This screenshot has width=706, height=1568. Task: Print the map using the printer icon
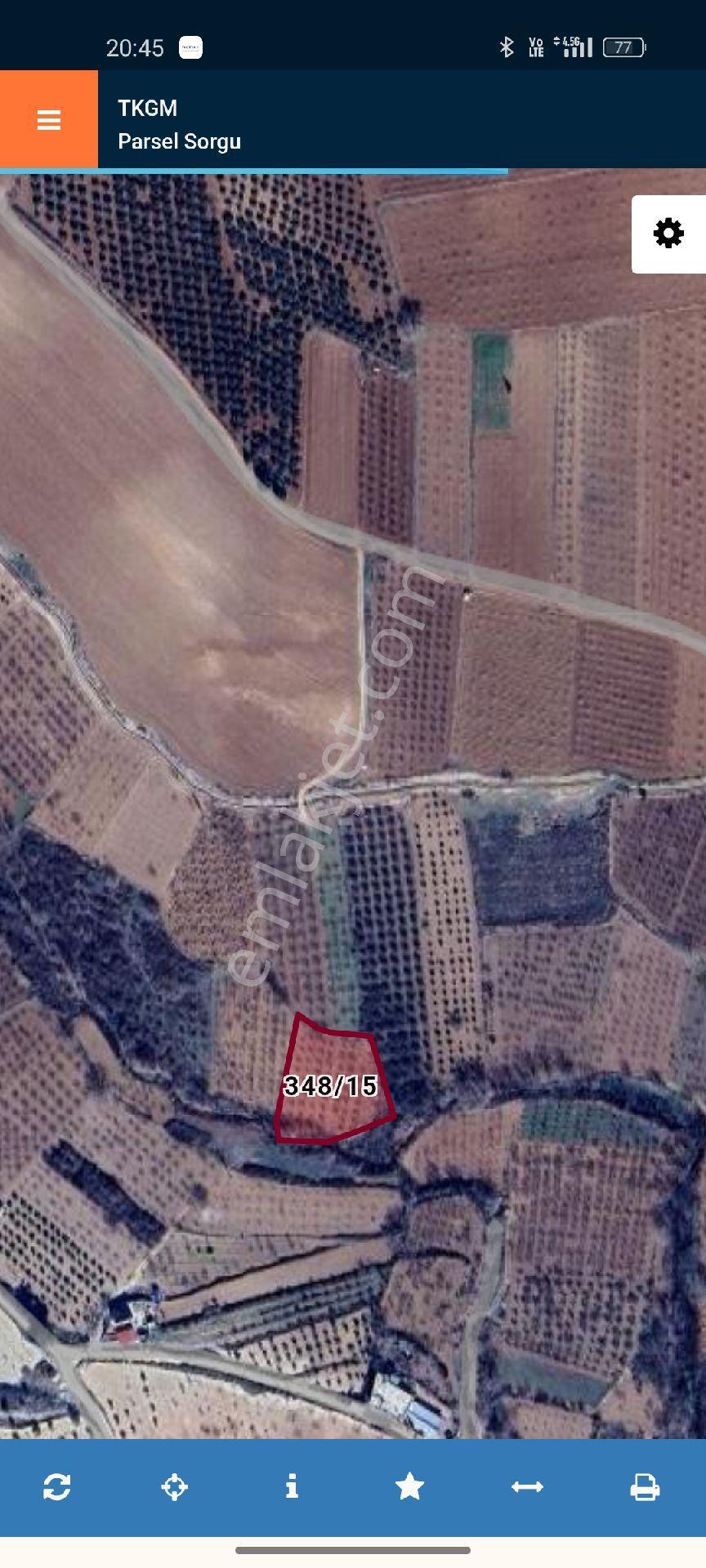[x=645, y=1486]
